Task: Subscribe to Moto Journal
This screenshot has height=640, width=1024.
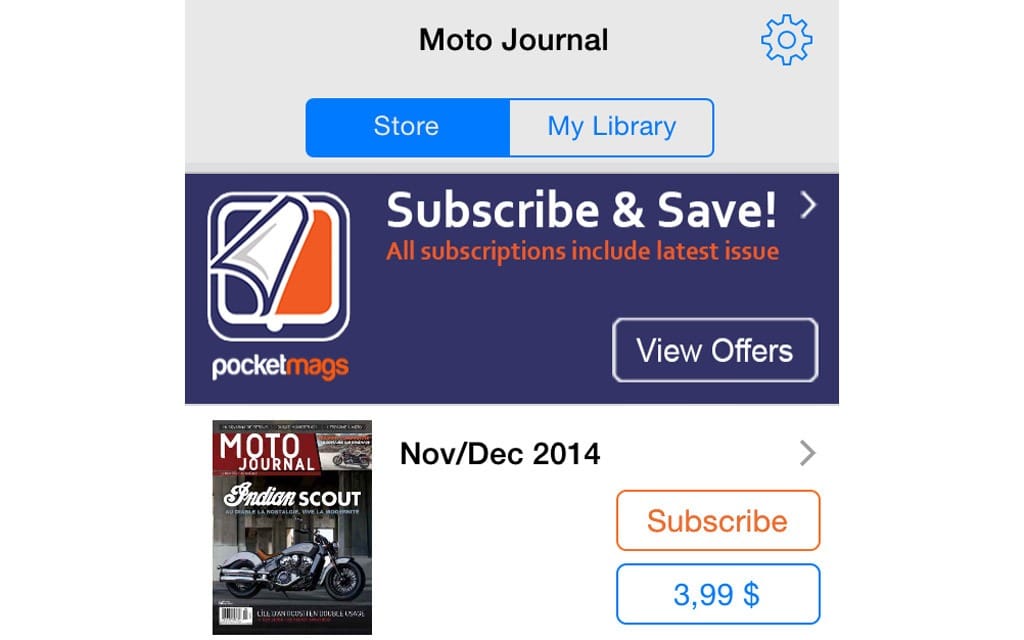Action: pos(717,520)
